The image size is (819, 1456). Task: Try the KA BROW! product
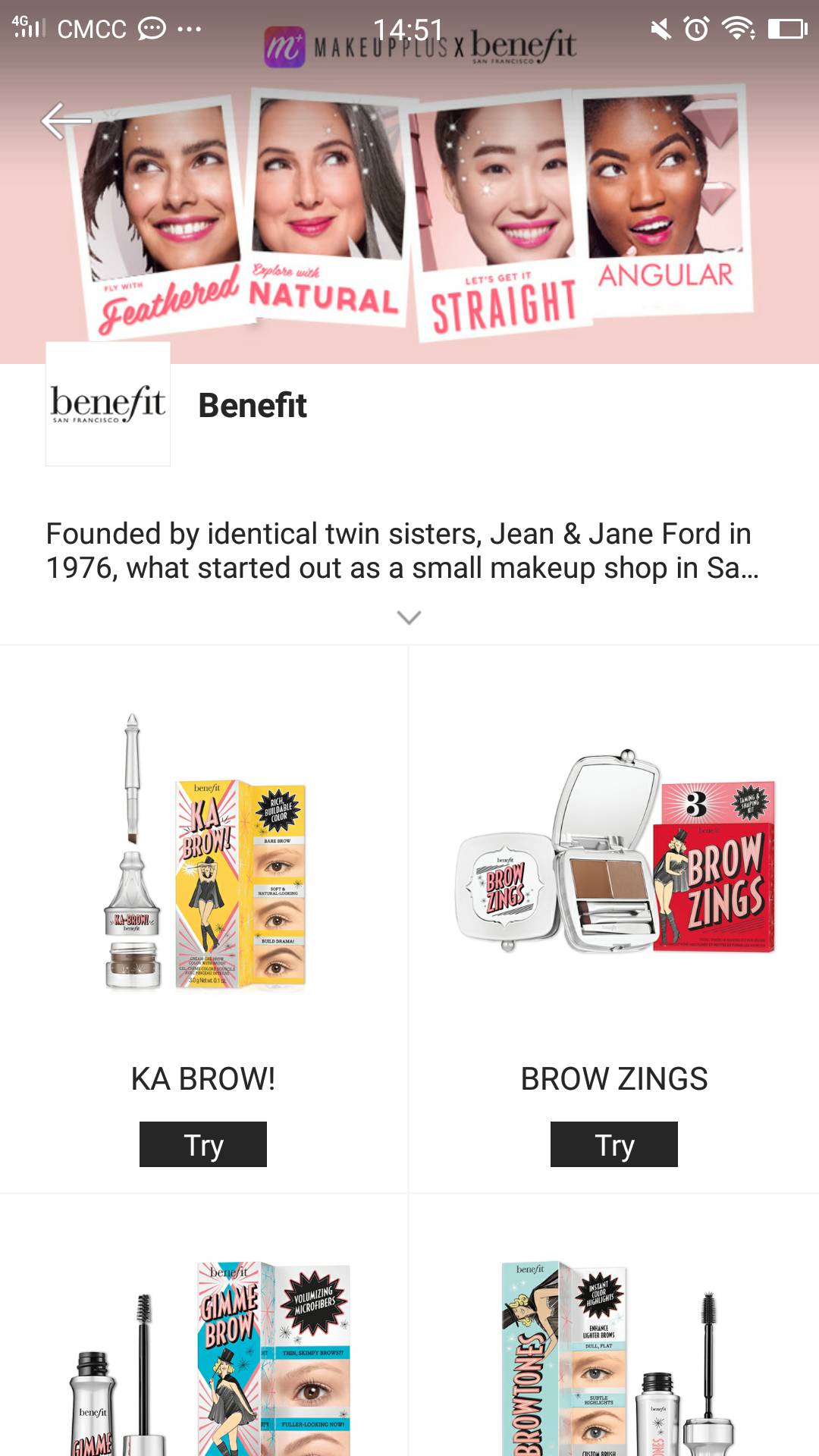click(x=202, y=1144)
